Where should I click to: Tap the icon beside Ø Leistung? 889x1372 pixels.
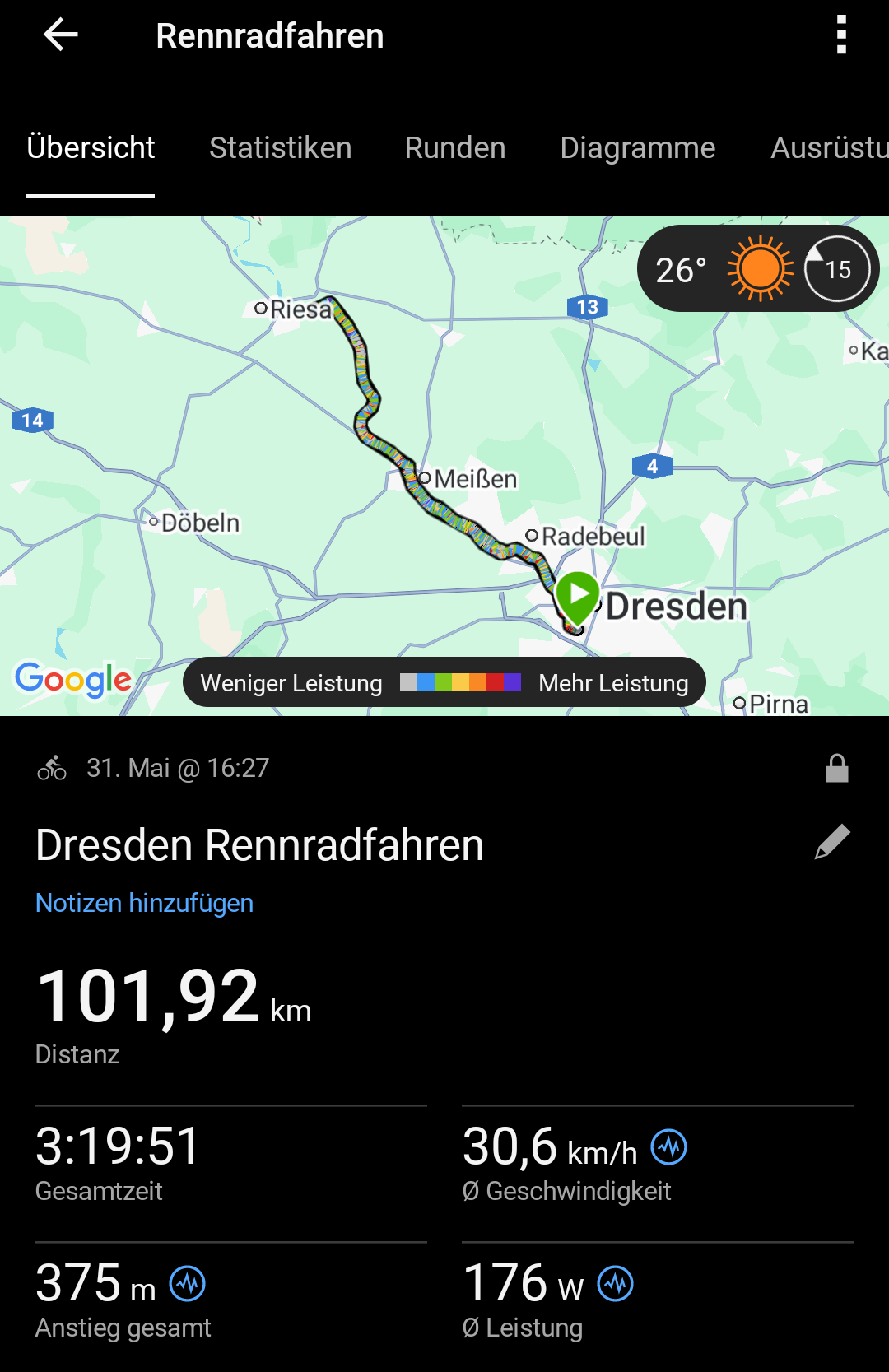[615, 1283]
